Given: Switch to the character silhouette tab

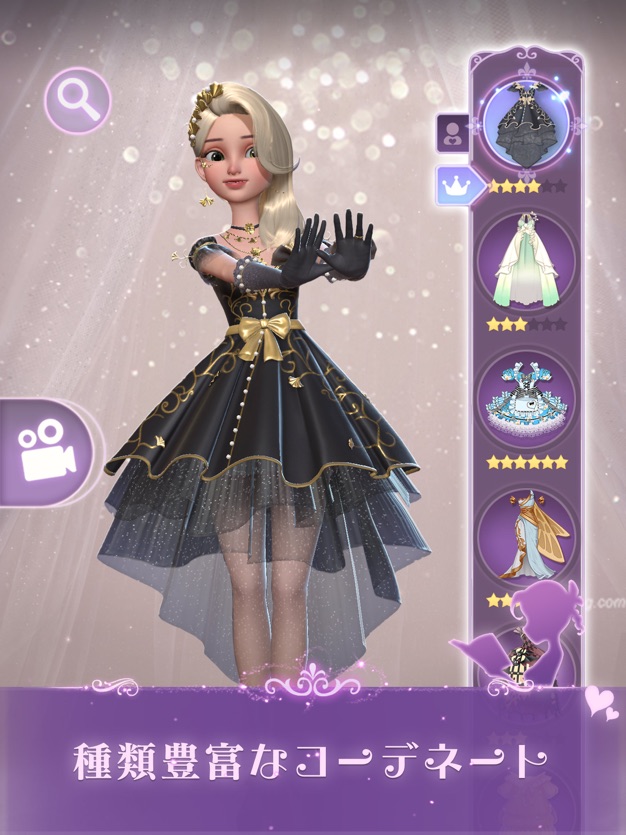Looking at the screenshot, I should [x=452, y=133].
